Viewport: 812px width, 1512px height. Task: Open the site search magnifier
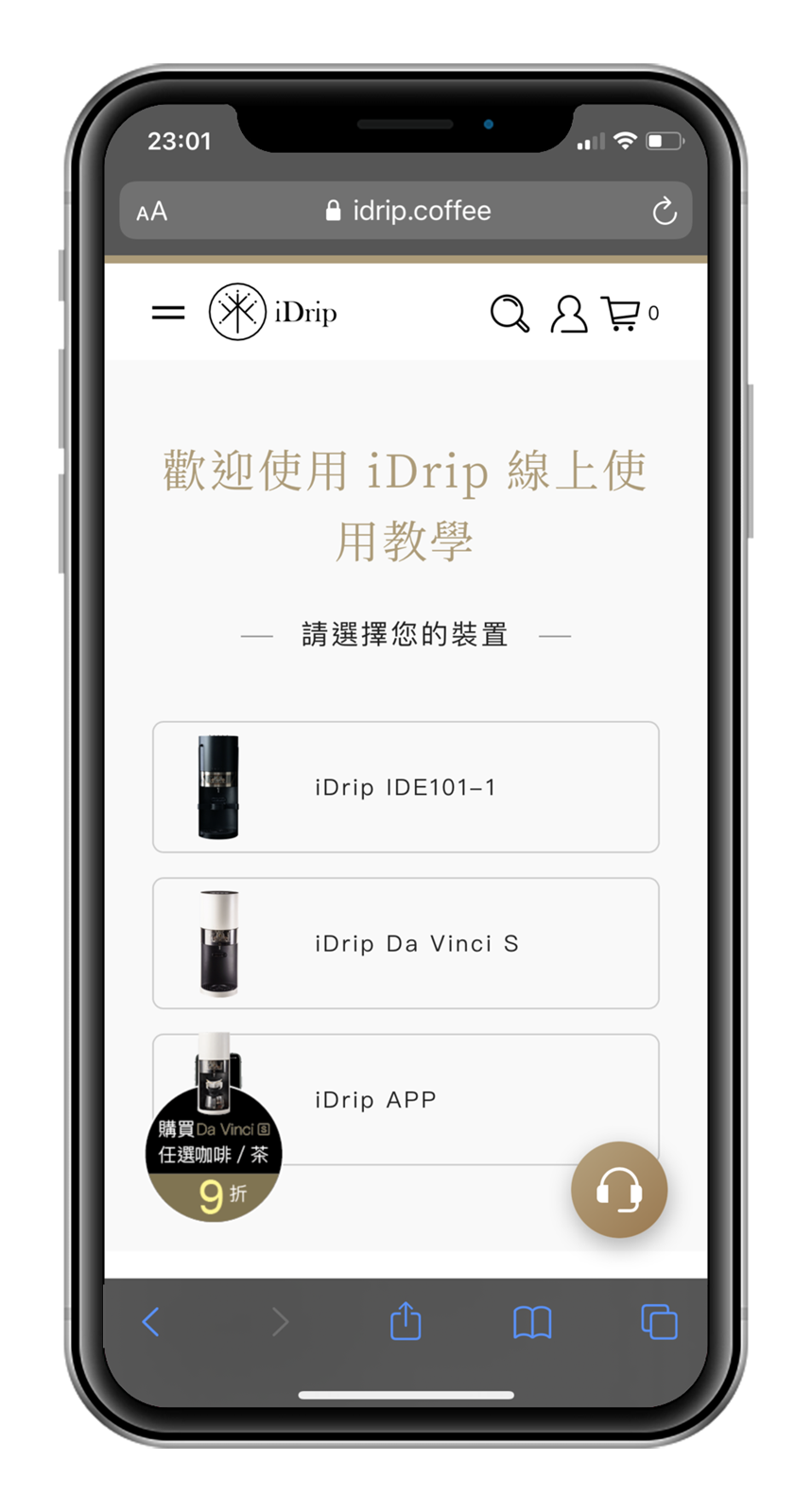coord(510,314)
